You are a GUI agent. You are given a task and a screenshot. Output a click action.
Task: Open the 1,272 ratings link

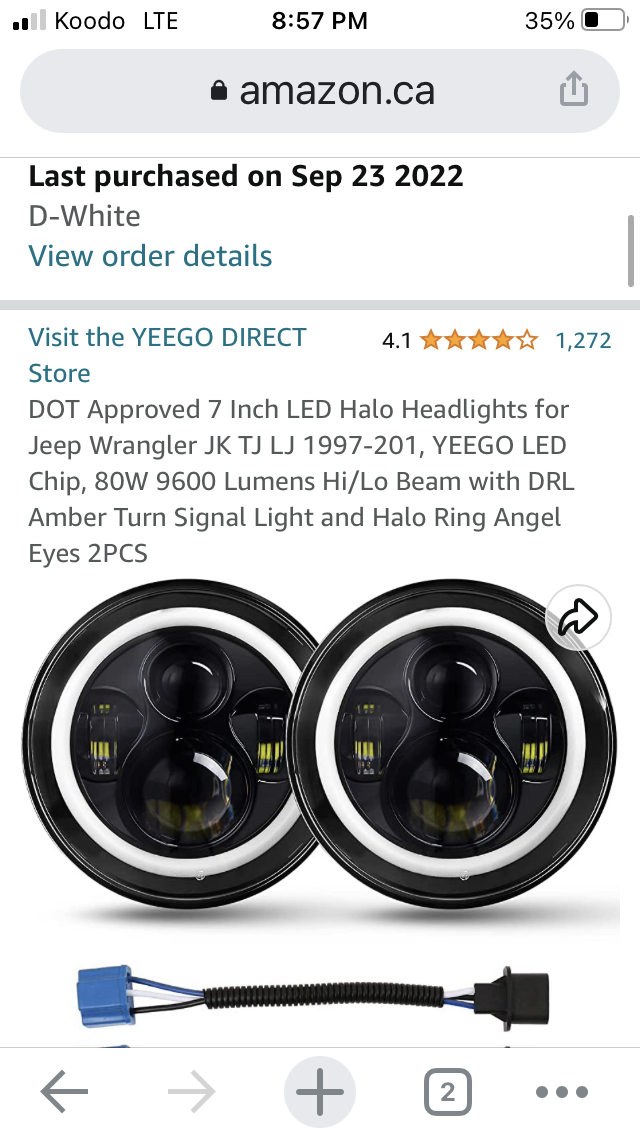(x=583, y=341)
